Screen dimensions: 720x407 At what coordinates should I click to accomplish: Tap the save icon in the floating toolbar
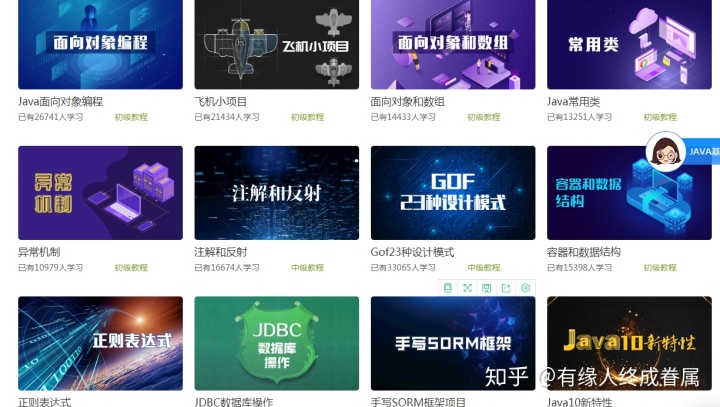(x=486, y=288)
